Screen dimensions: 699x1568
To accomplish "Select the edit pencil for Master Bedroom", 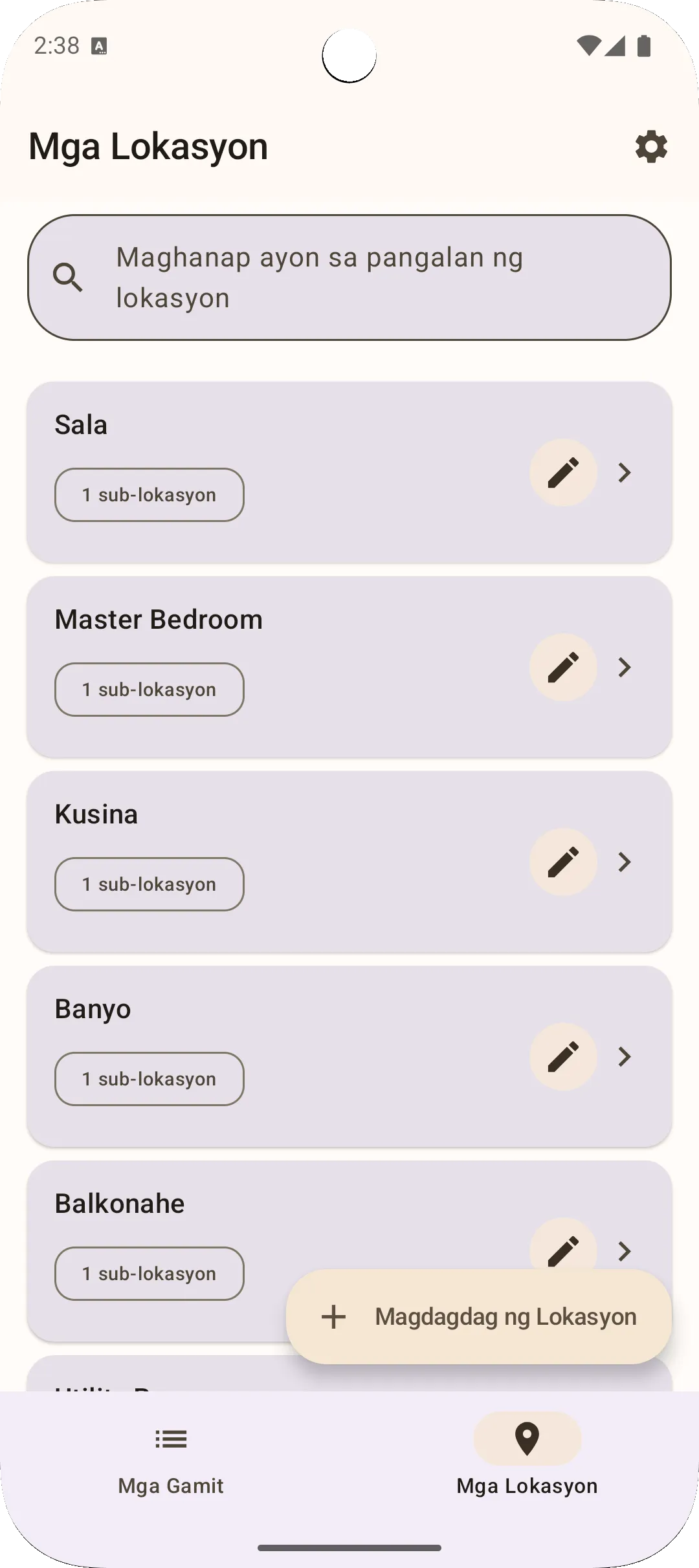I will tap(562, 667).
